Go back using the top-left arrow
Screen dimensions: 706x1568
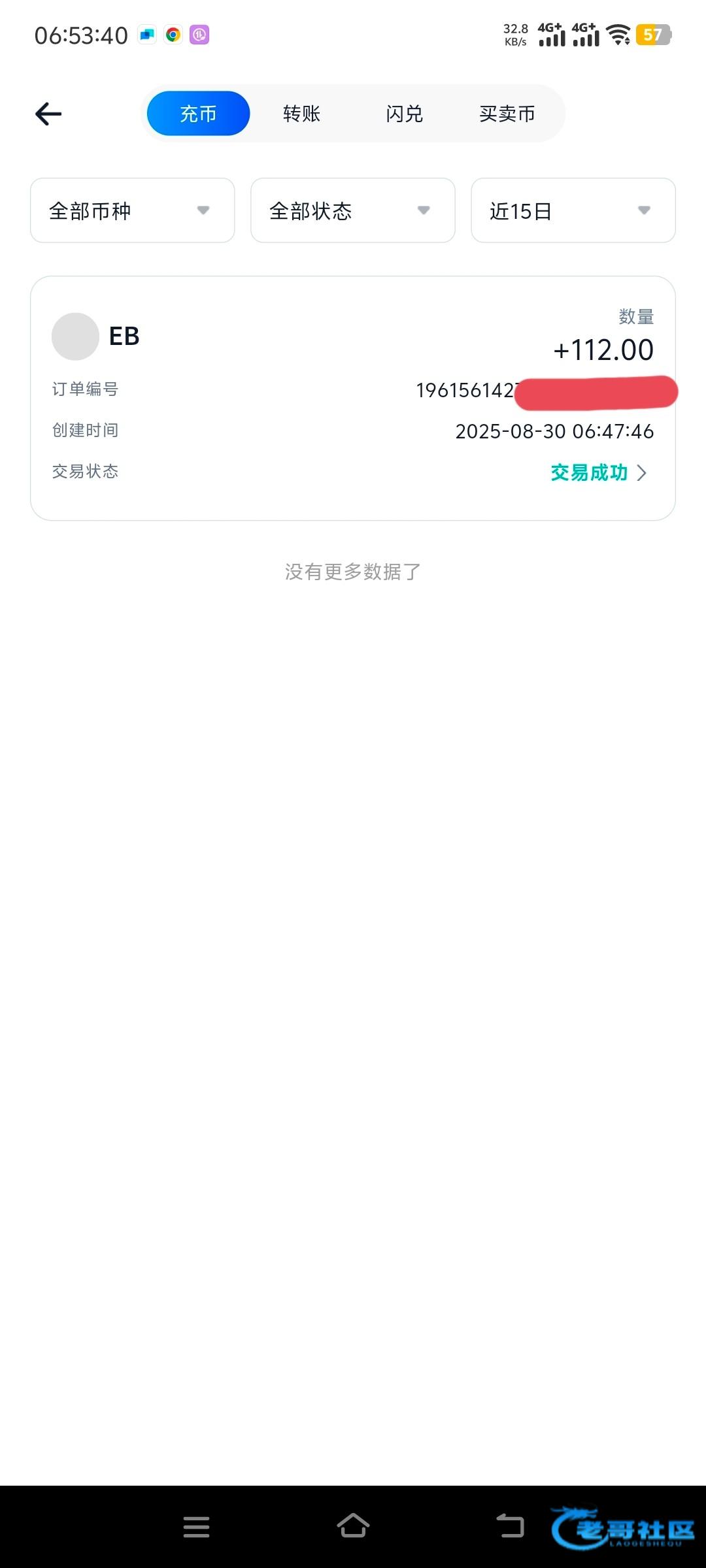click(48, 114)
